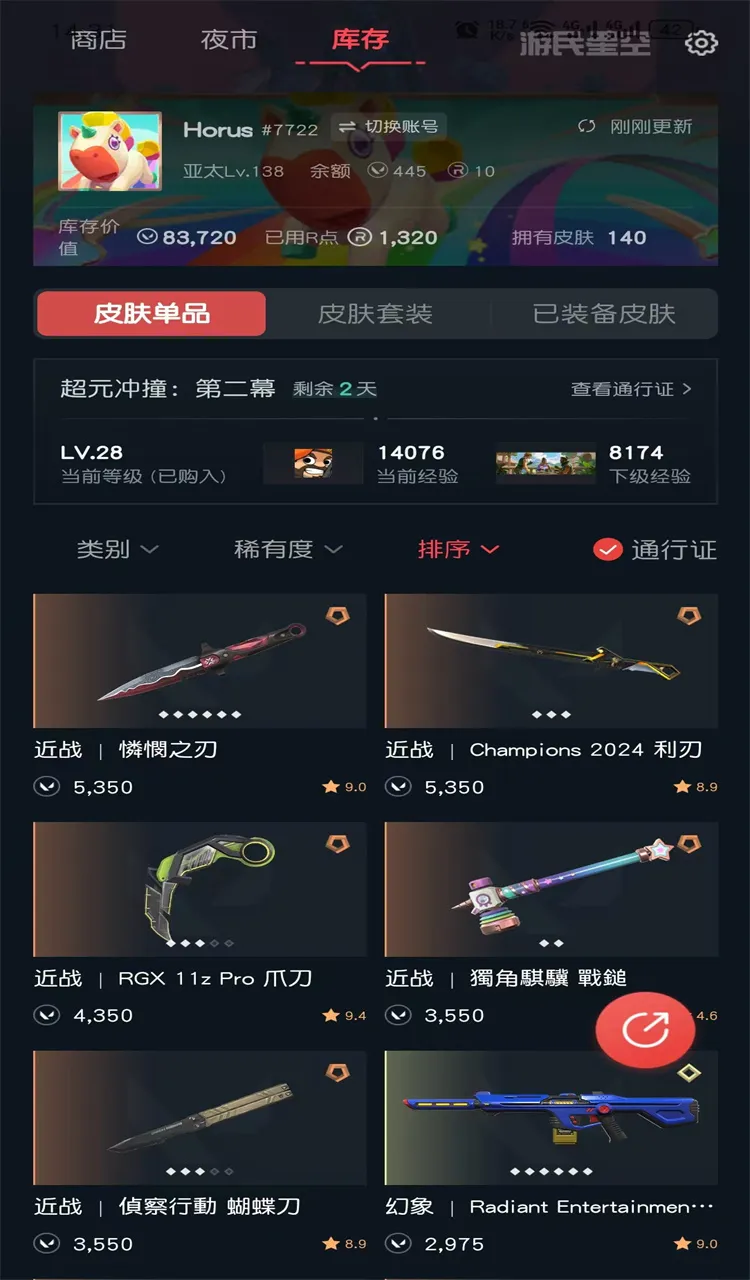Screen dimensions: 750x1280
Task: Select the 皮肤套装 segment
Action: point(375,314)
